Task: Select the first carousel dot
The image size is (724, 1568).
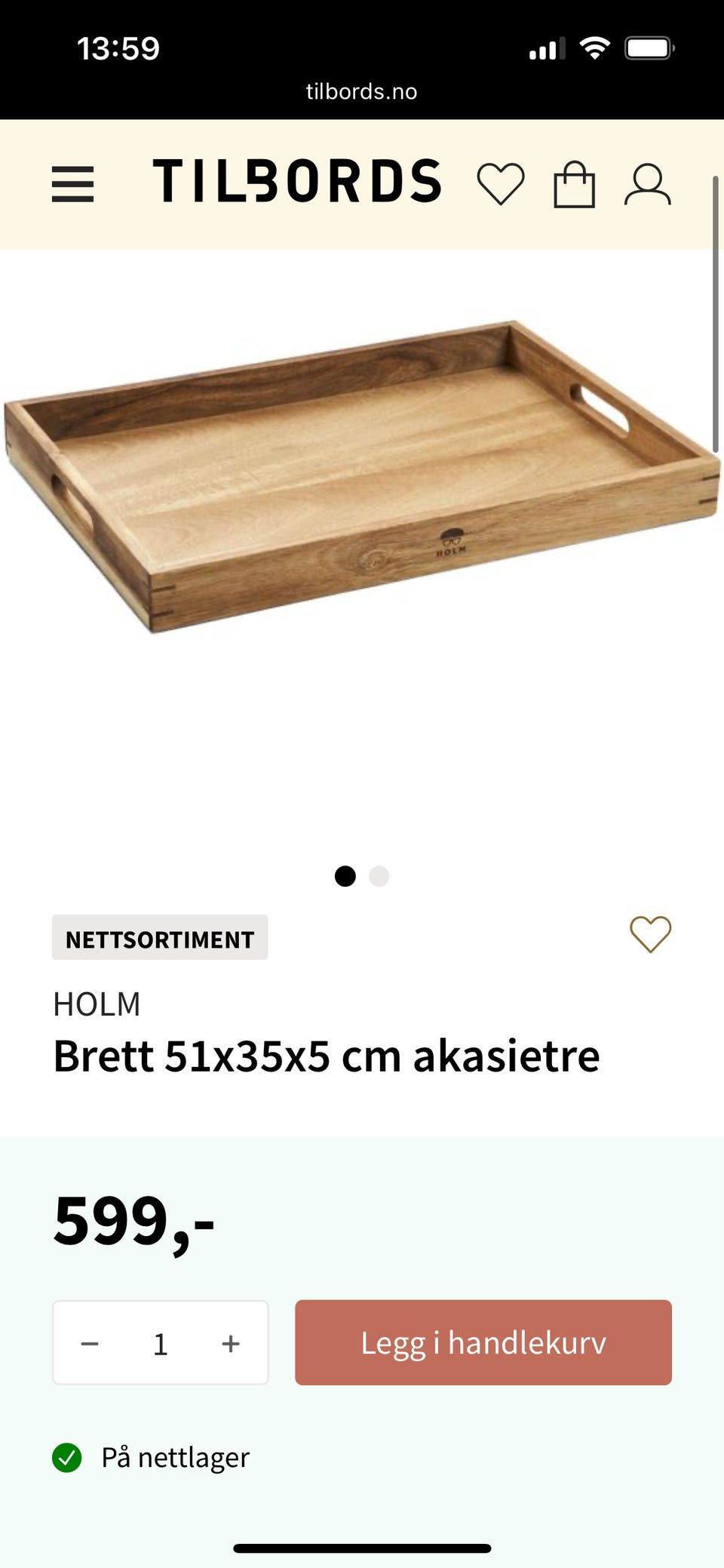Action: tap(346, 876)
